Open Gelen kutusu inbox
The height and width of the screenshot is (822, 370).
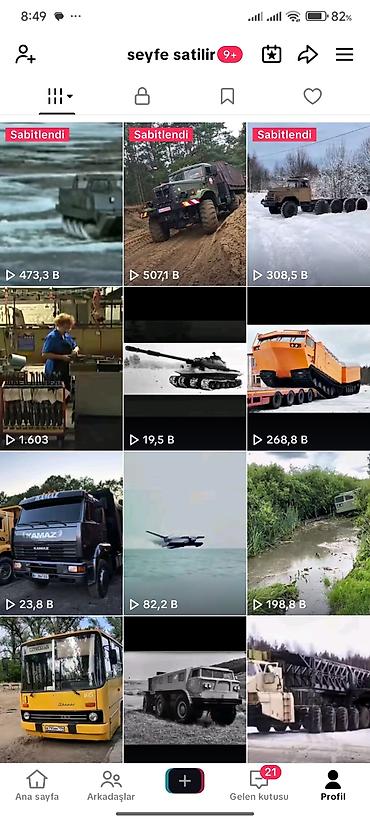pyautogui.click(x=259, y=785)
